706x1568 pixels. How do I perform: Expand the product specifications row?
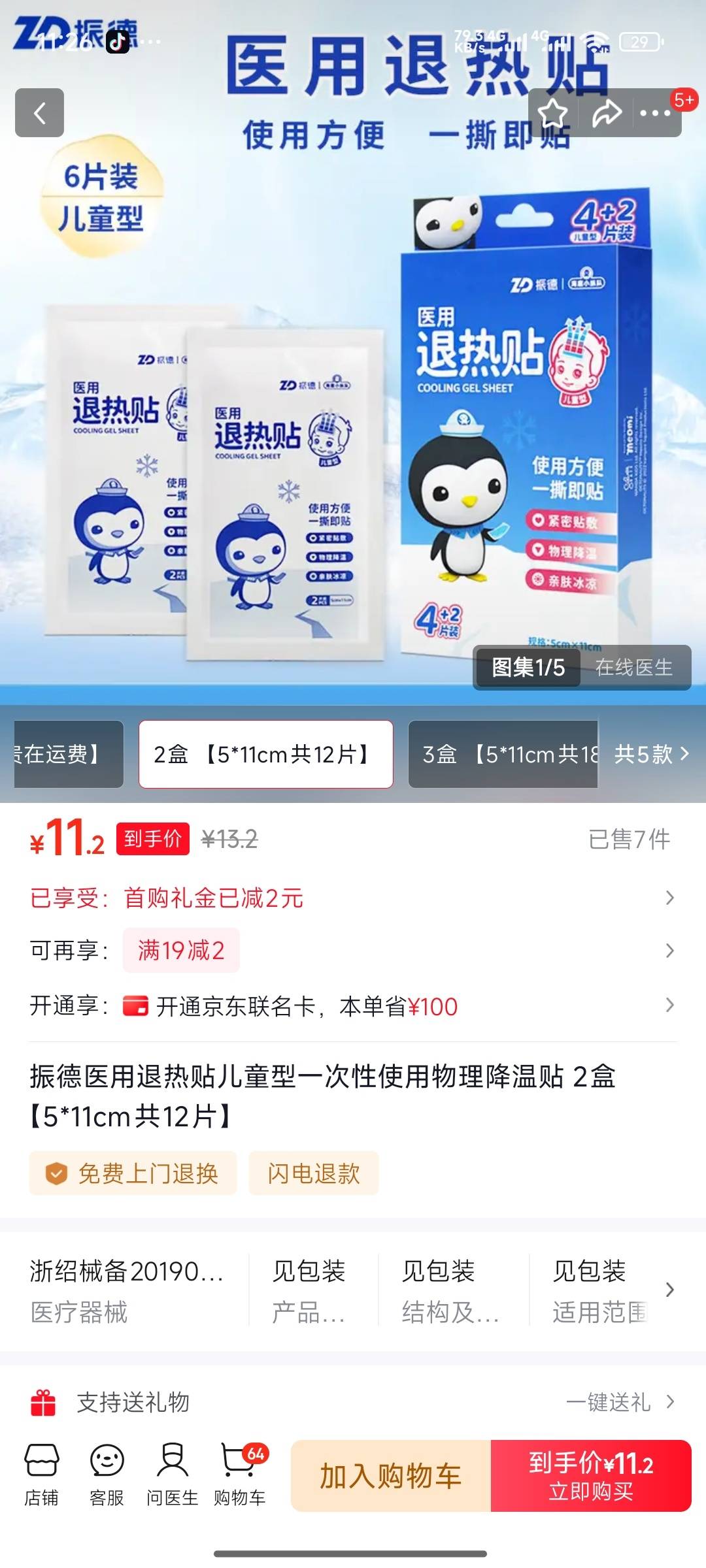pyautogui.click(x=669, y=1290)
